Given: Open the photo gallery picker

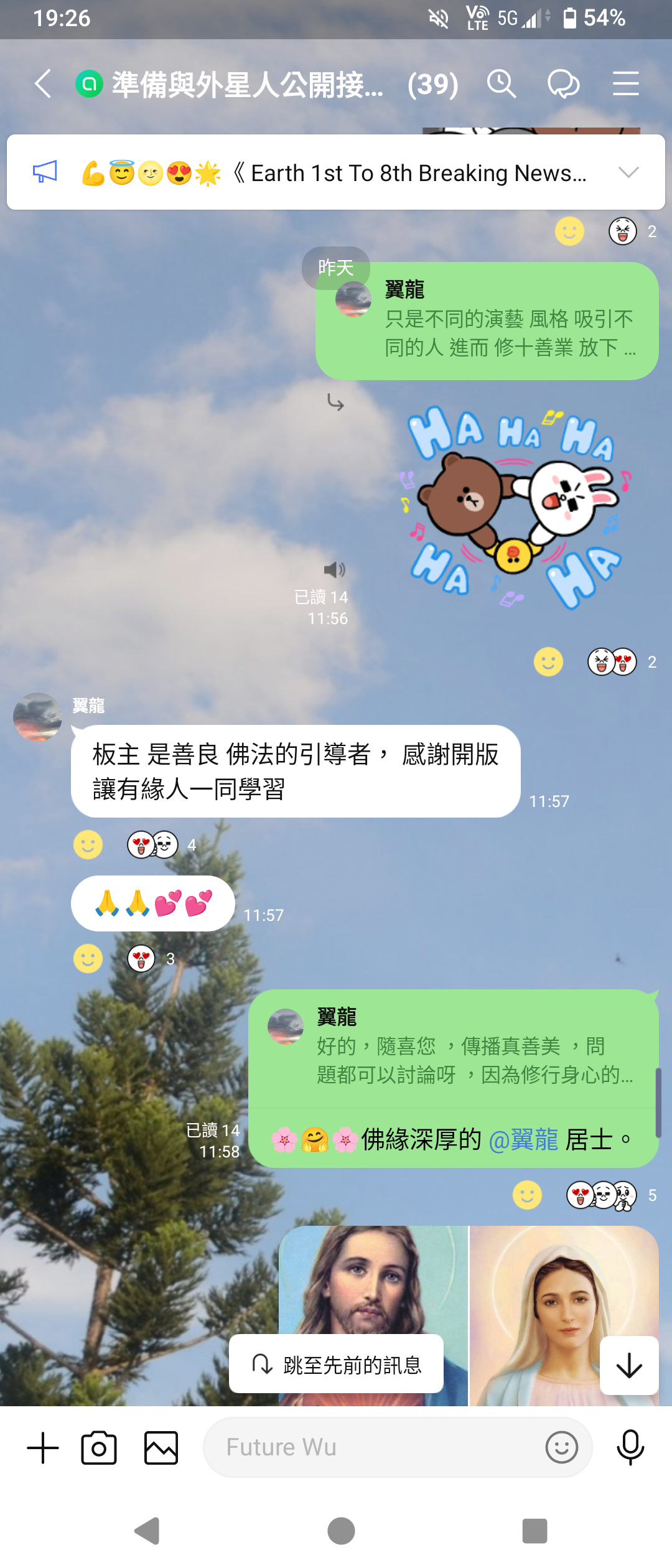Looking at the screenshot, I should (161, 1447).
